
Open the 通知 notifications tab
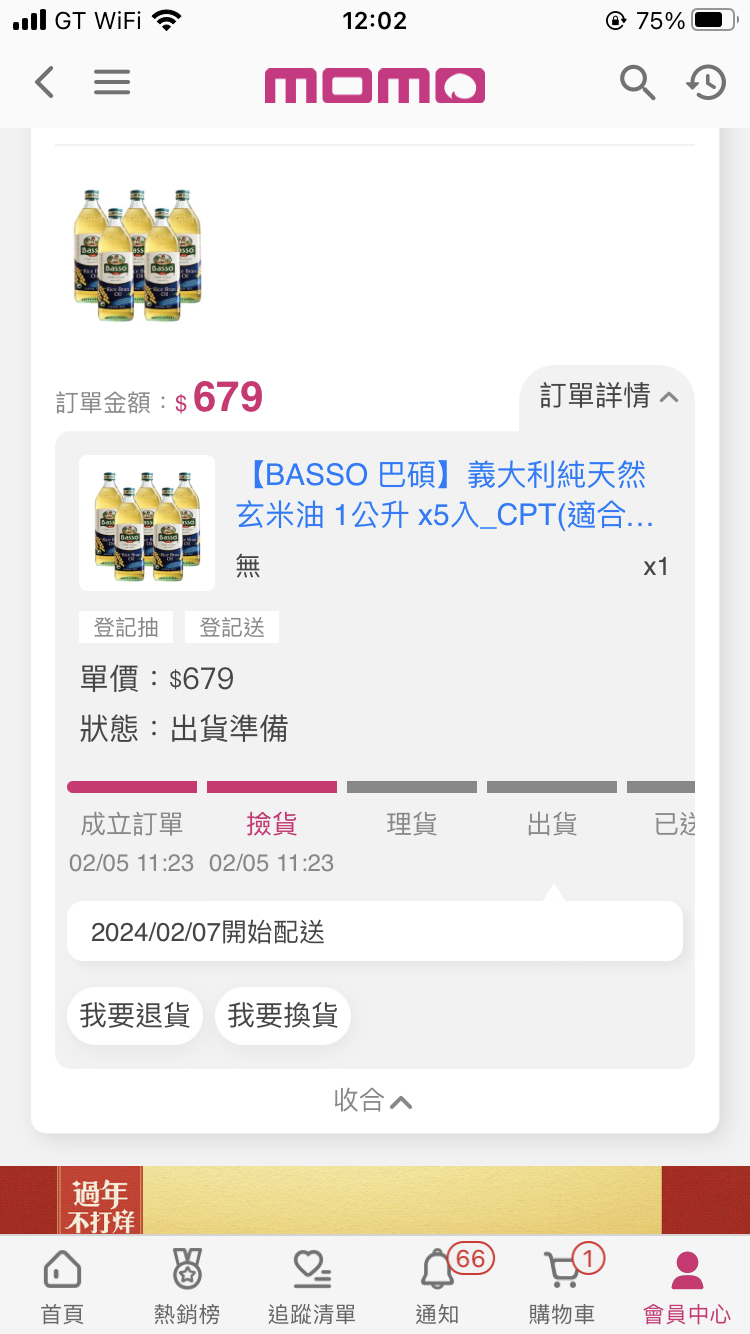[x=437, y=1287]
